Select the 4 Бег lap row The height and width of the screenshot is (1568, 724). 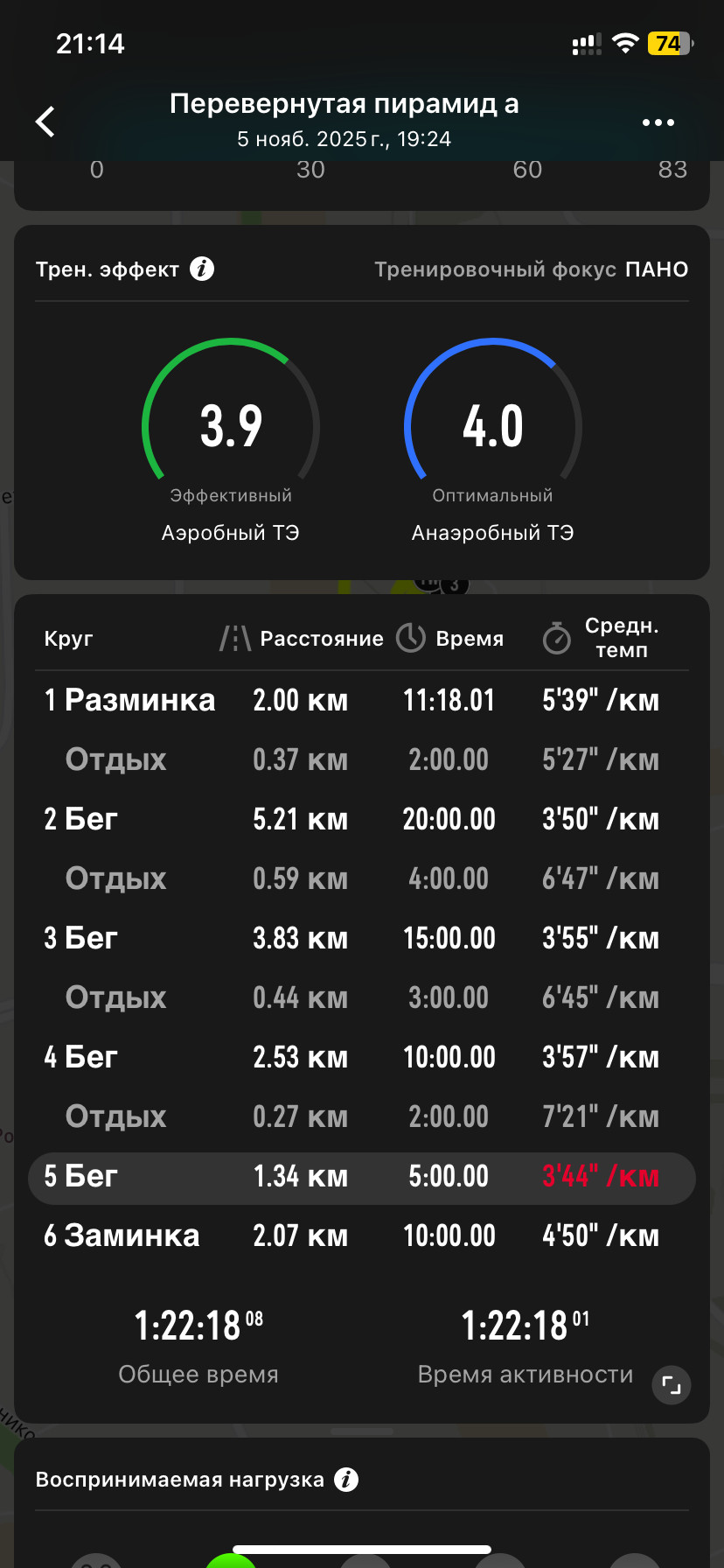click(x=362, y=1057)
